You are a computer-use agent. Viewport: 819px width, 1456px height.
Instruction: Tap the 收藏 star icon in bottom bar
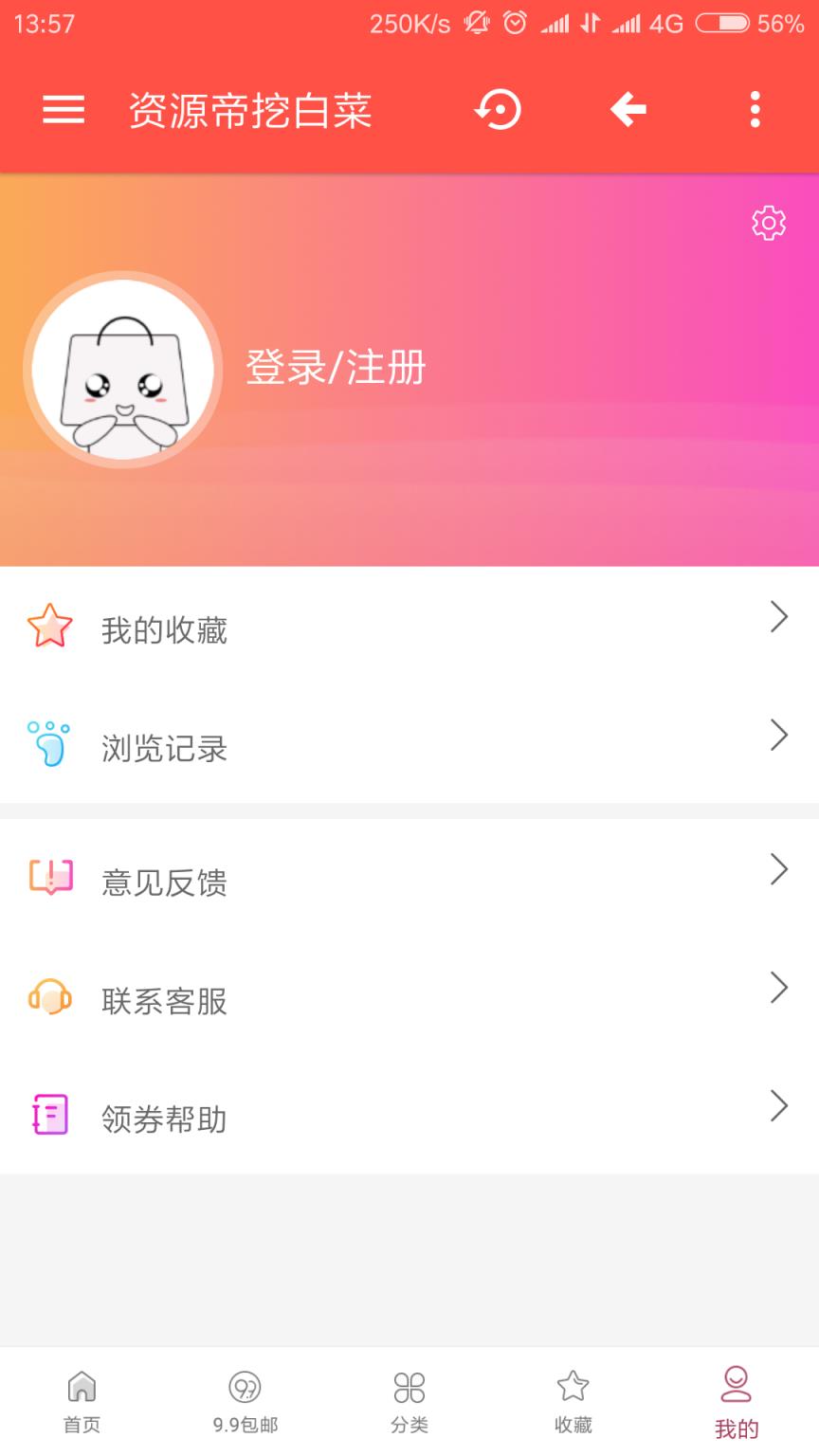click(x=573, y=1387)
